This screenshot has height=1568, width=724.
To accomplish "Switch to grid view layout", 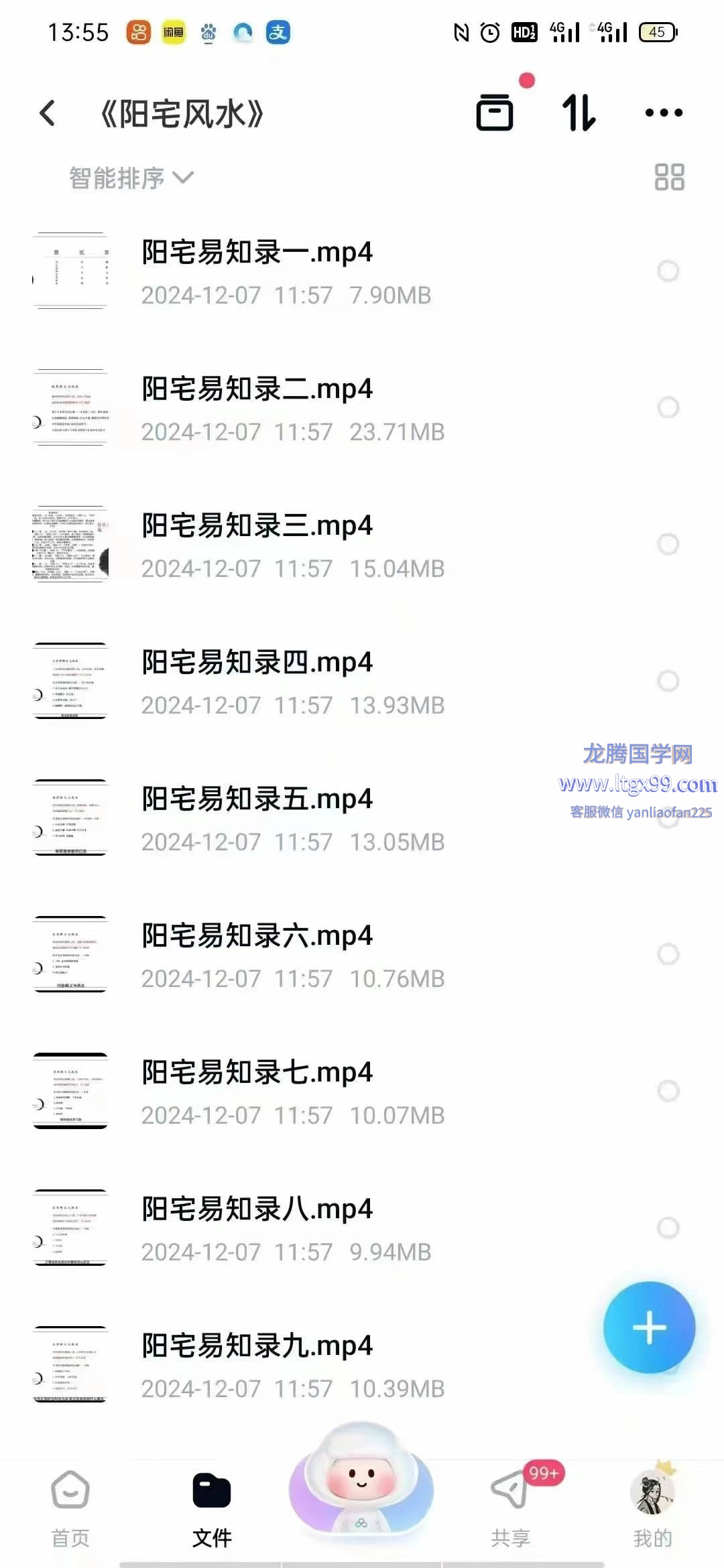I will pos(669,178).
